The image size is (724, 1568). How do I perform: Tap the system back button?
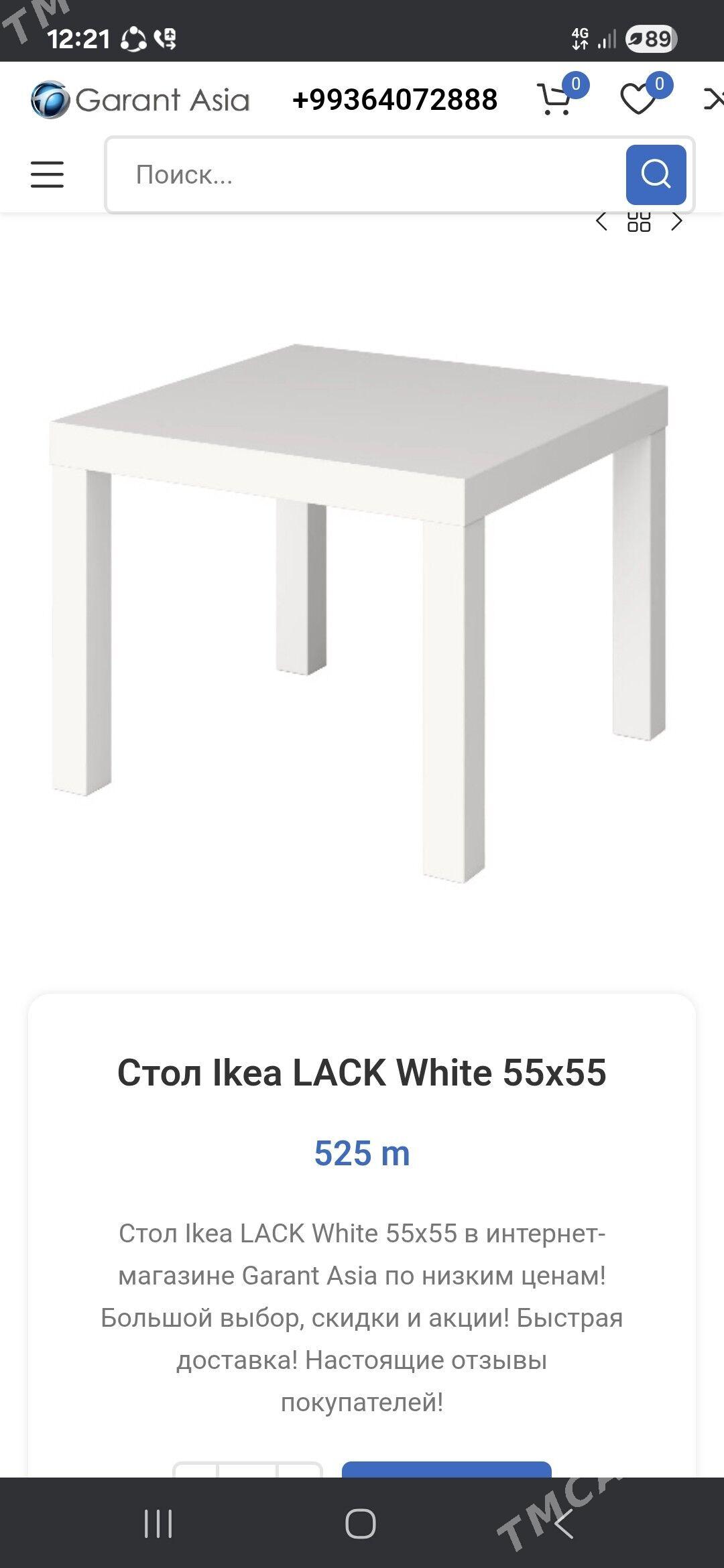click(563, 1524)
